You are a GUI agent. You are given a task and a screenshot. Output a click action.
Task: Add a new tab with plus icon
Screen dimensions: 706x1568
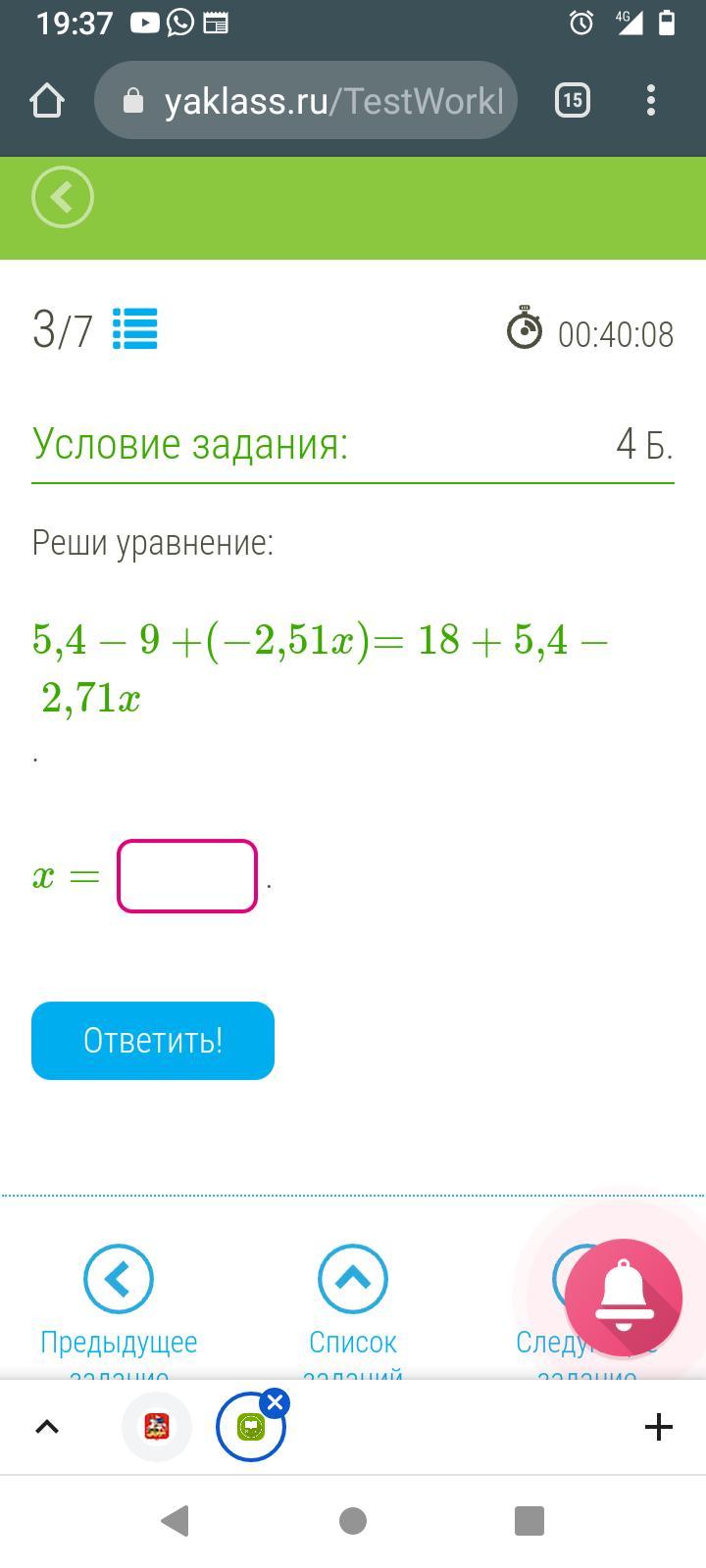[659, 1427]
